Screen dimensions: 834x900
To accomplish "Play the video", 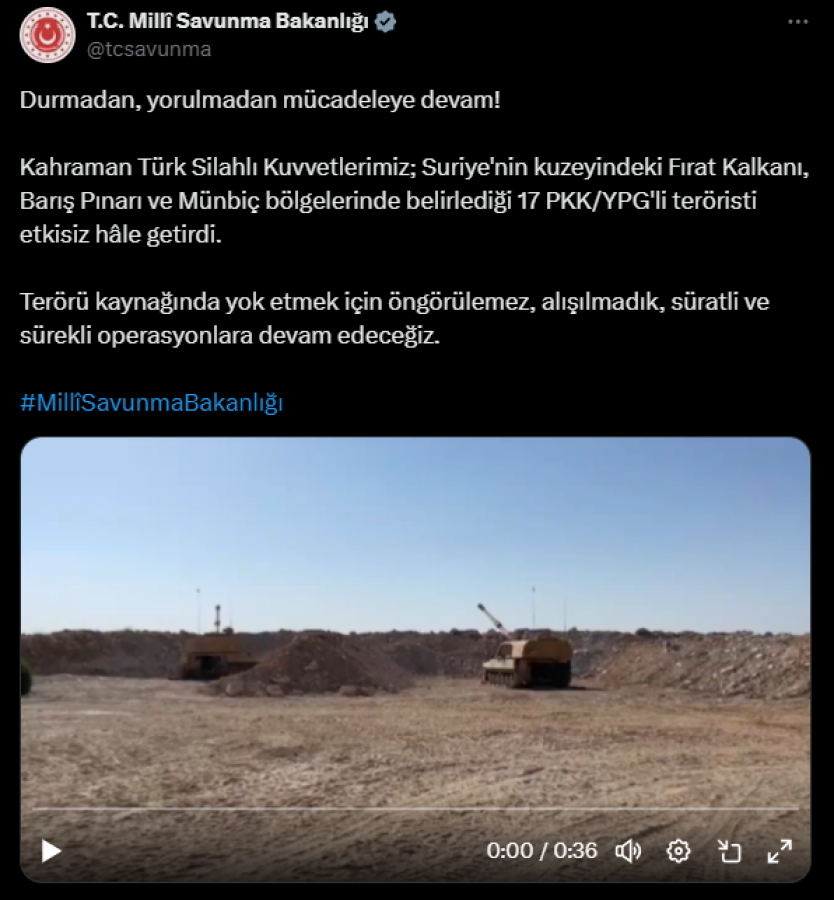I will [x=51, y=851].
